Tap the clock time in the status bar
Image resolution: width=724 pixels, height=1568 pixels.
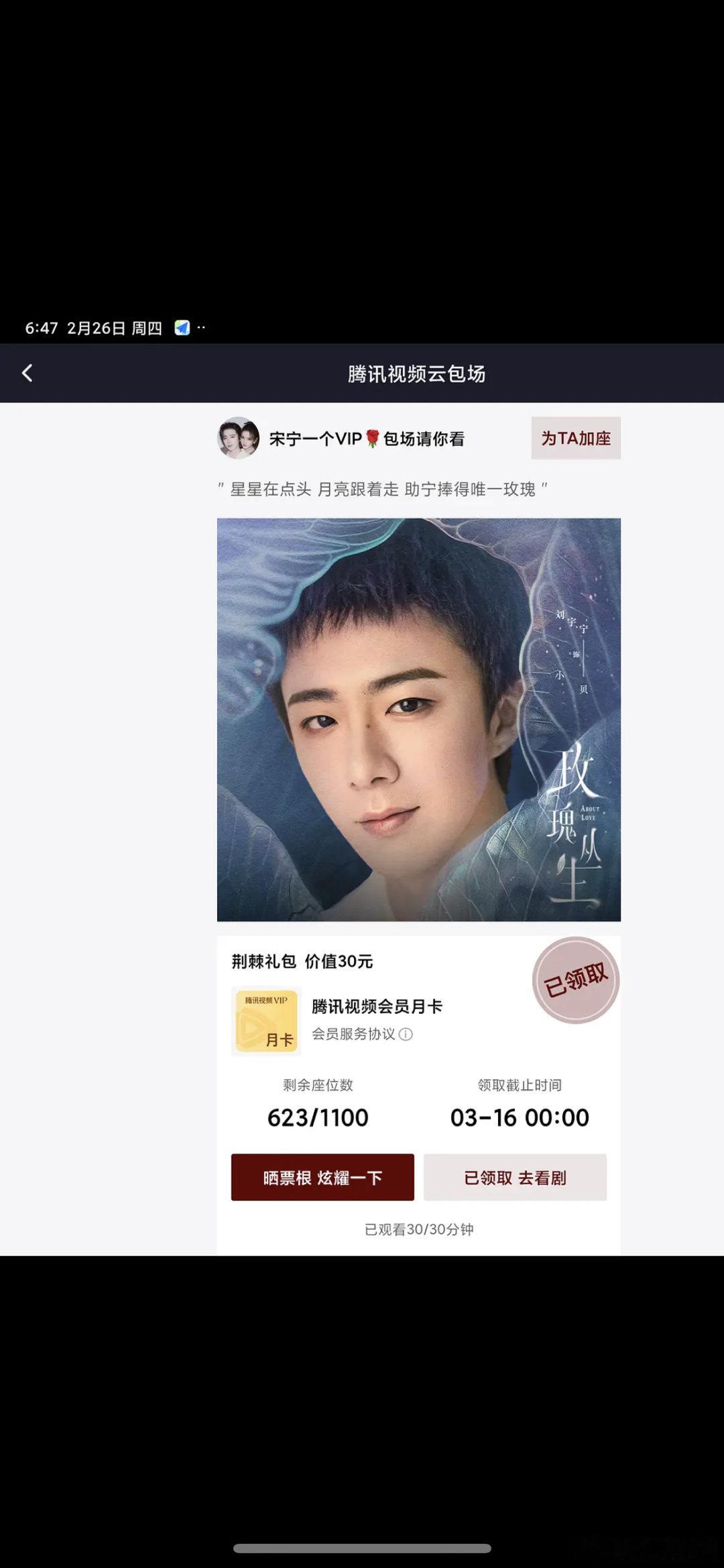click(40, 327)
